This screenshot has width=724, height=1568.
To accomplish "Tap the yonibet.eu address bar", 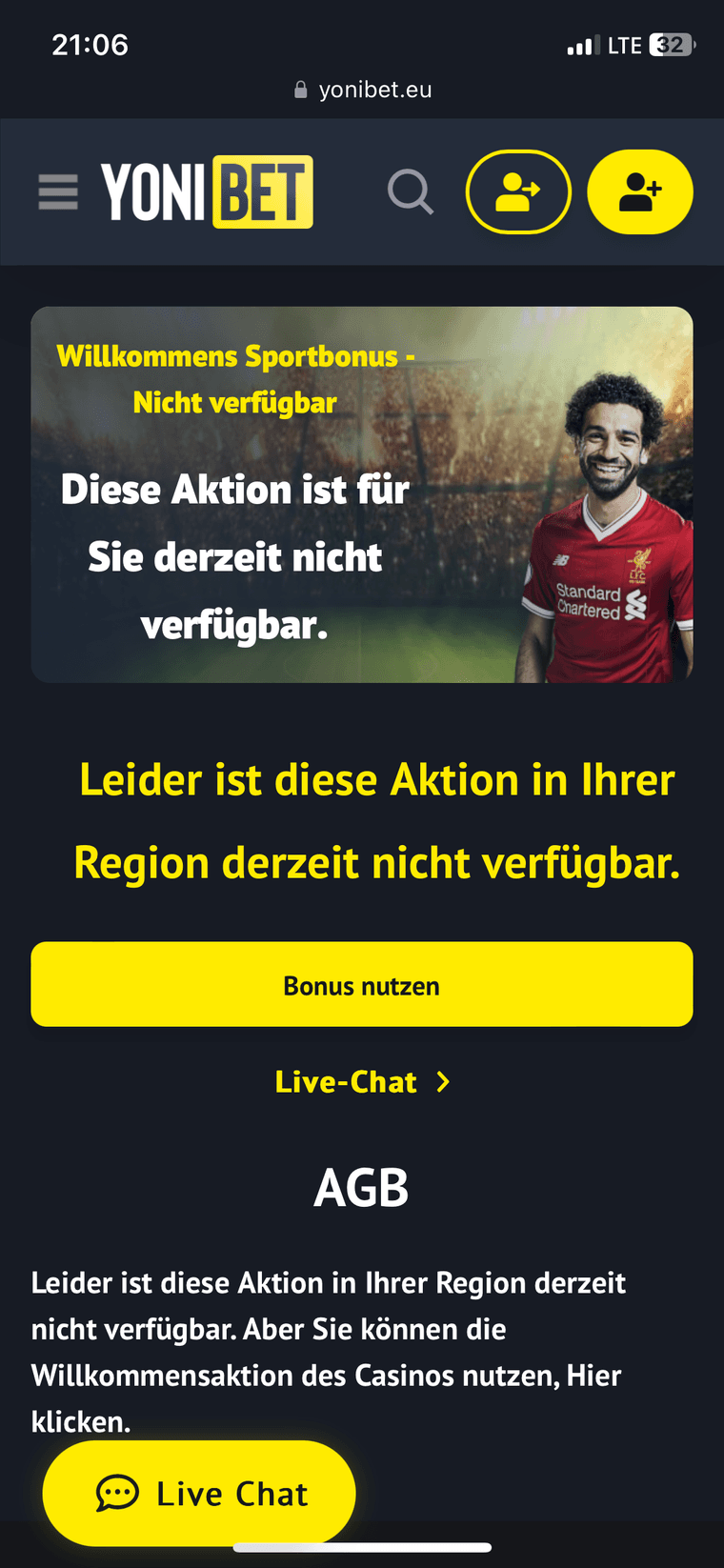I will click(x=363, y=90).
